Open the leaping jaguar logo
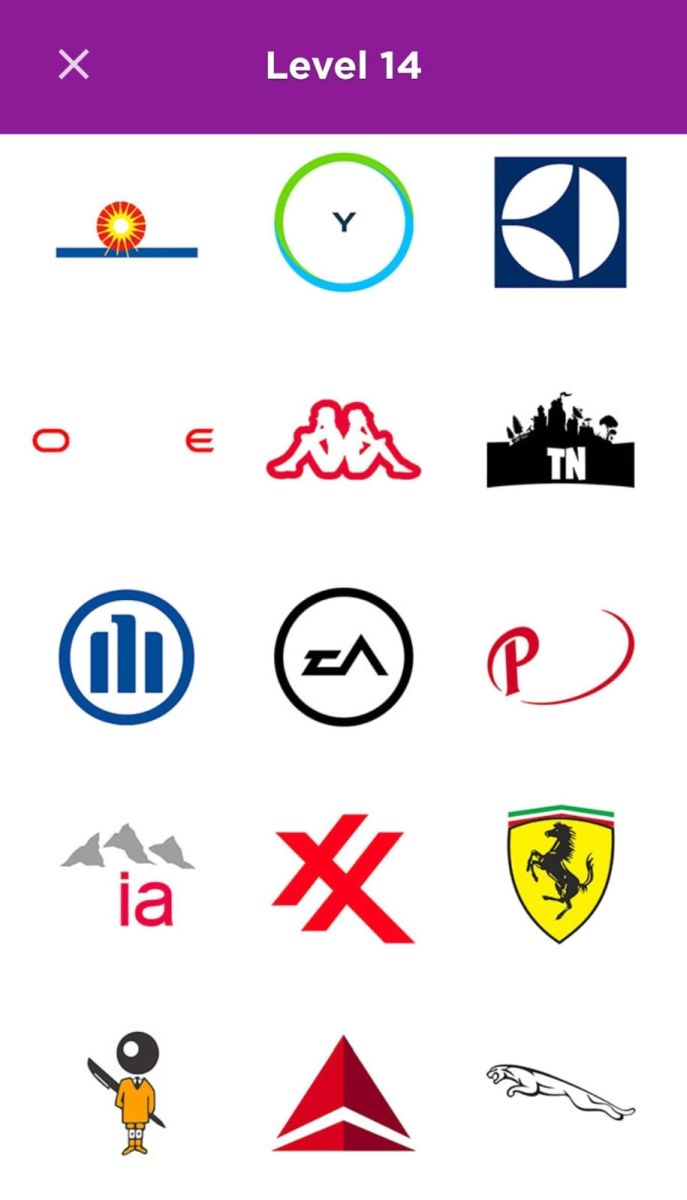Screen dimensions: 687x1200 click(x=560, y=1090)
